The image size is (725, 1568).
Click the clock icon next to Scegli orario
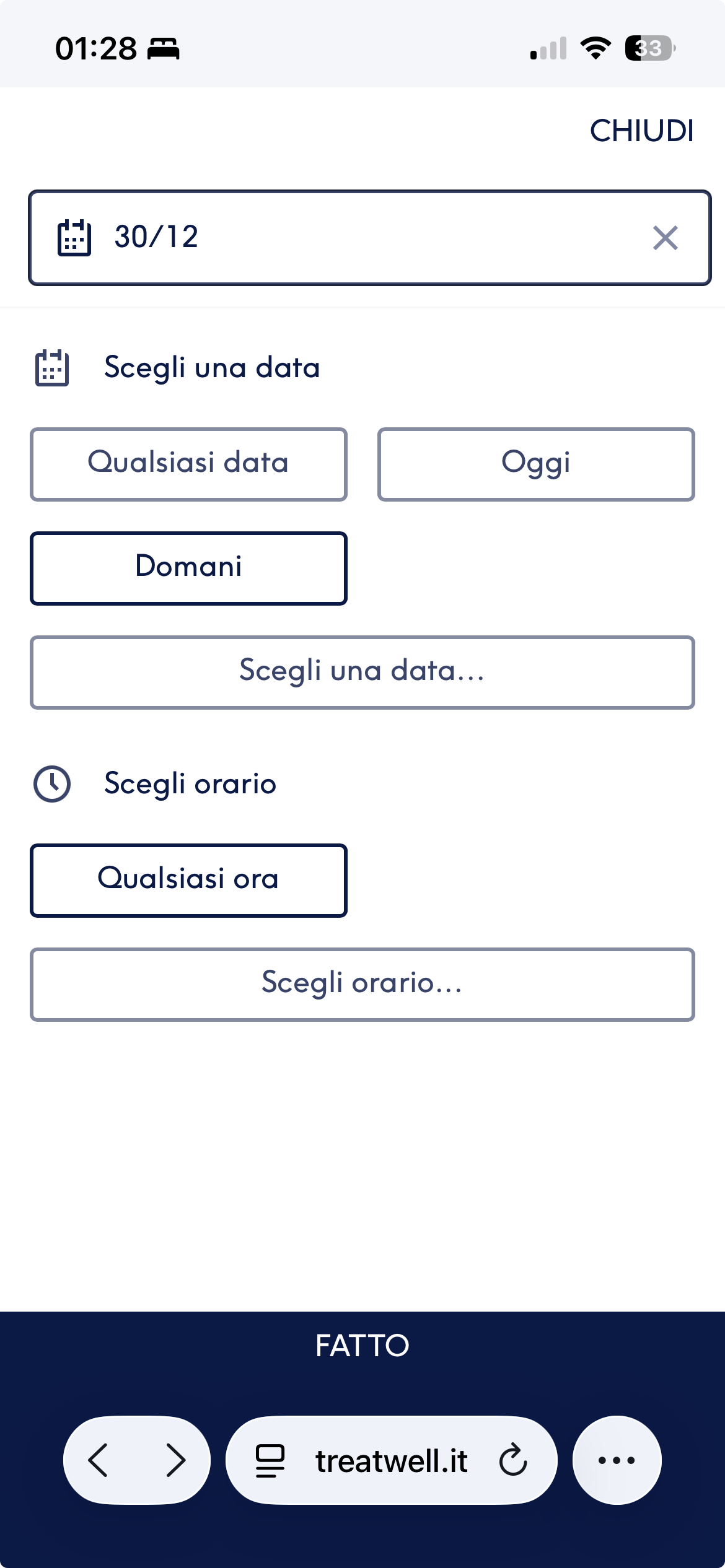click(52, 783)
